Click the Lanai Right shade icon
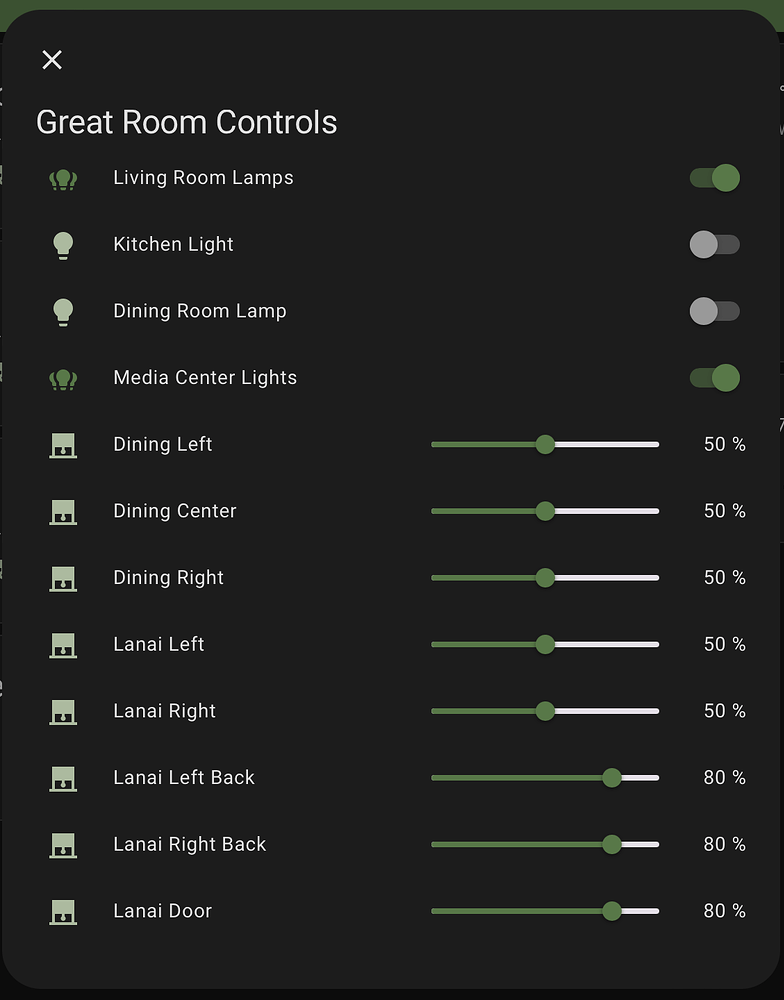The height and width of the screenshot is (1000, 784). click(x=64, y=711)
